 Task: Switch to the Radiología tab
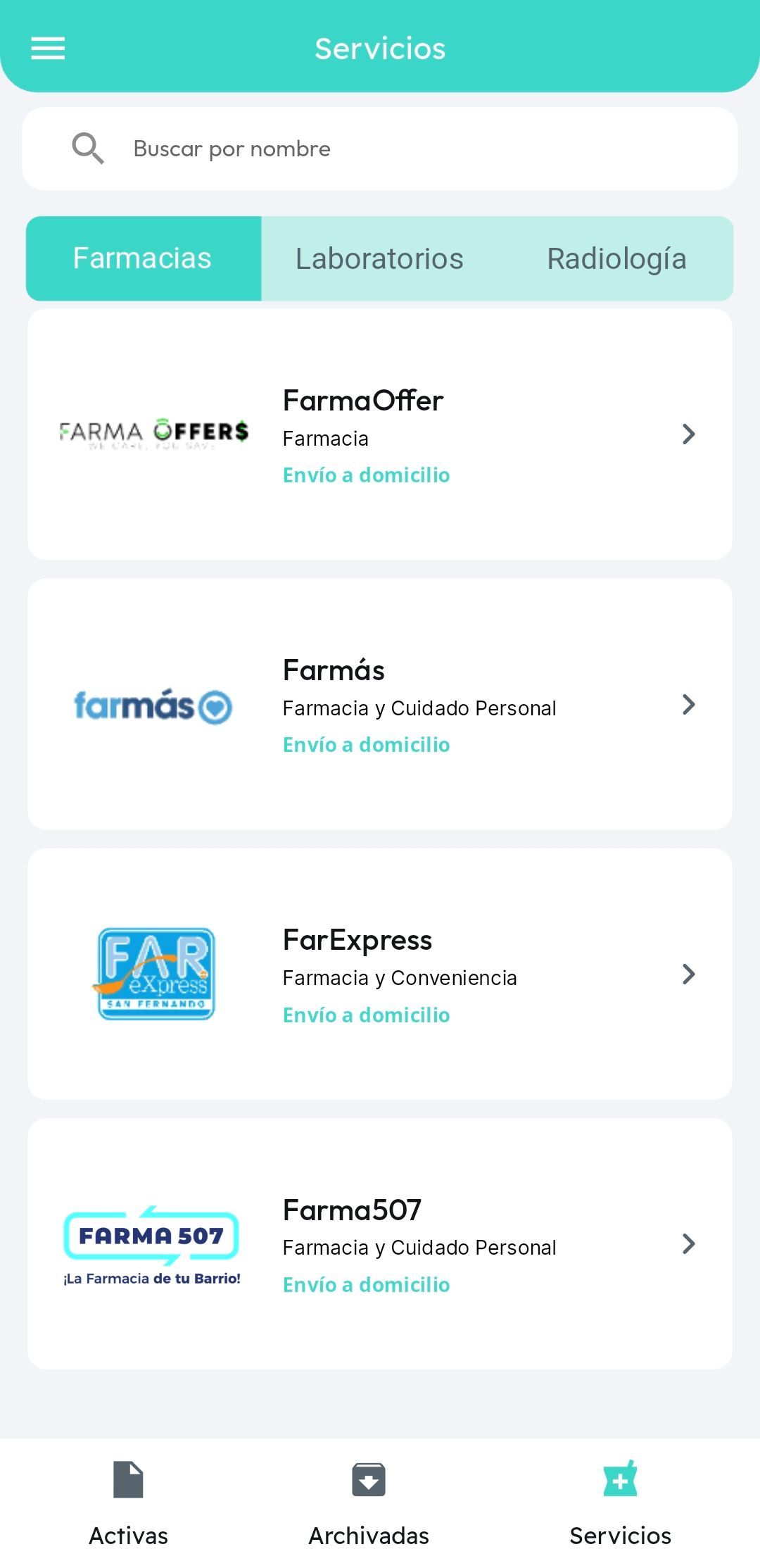616,258
